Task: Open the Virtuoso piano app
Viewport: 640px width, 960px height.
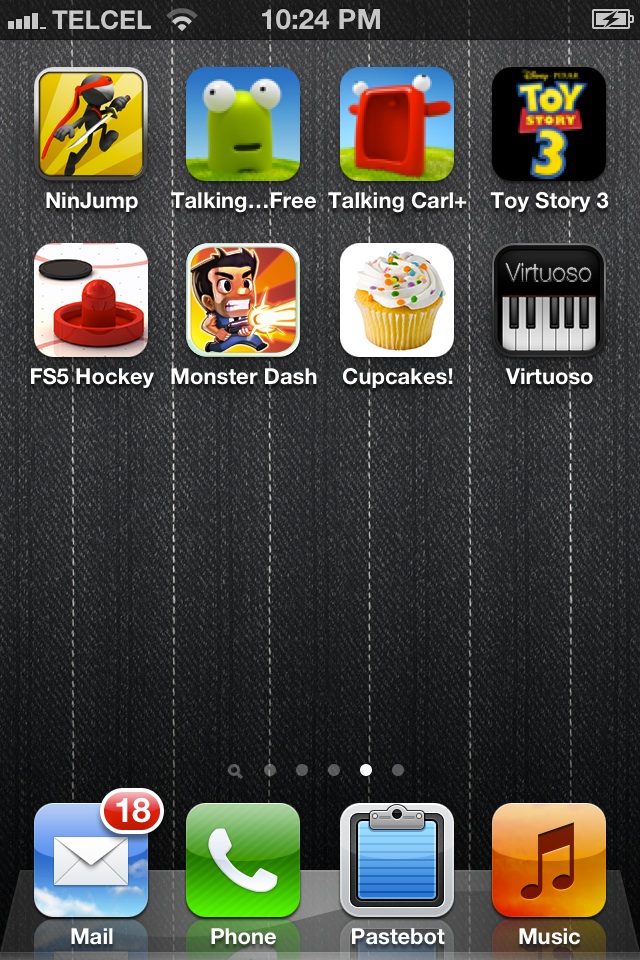Action: [549, 300]
